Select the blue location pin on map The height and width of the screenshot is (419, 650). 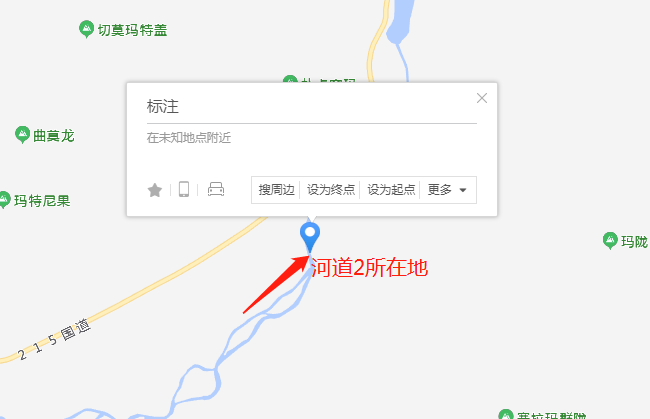coord(311,237)
